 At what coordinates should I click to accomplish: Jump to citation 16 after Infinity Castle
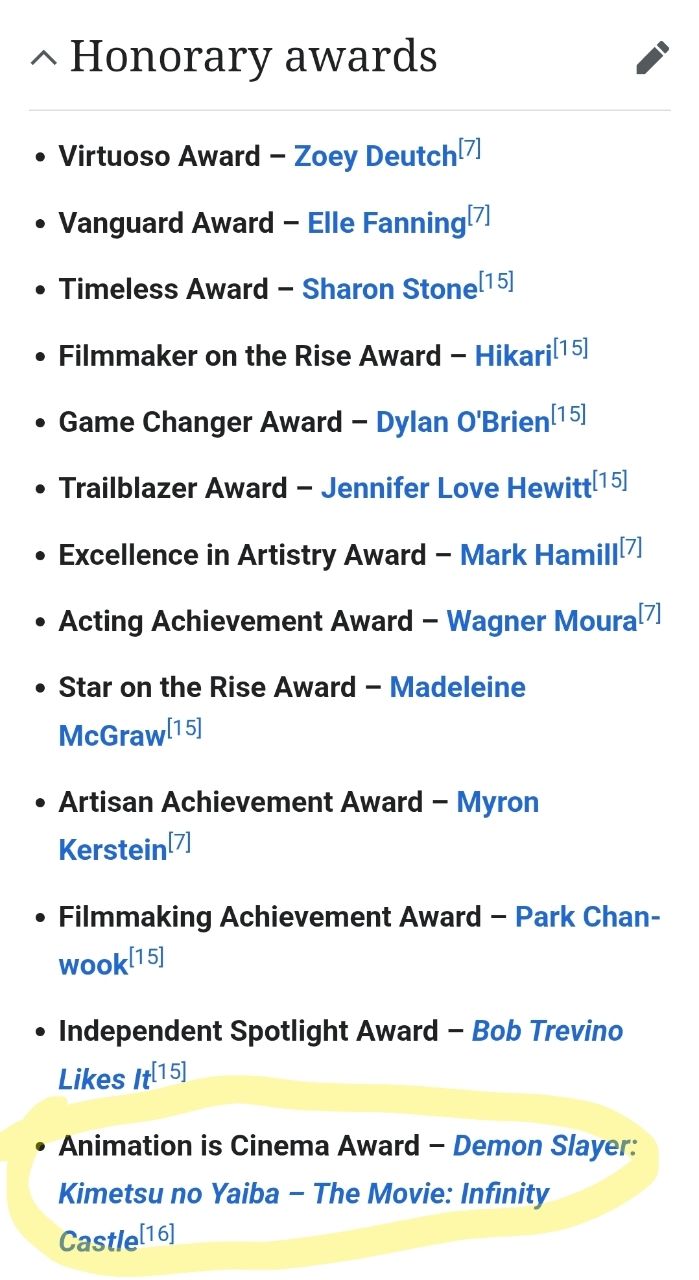pyautogui.click(x=157, y=1234)
